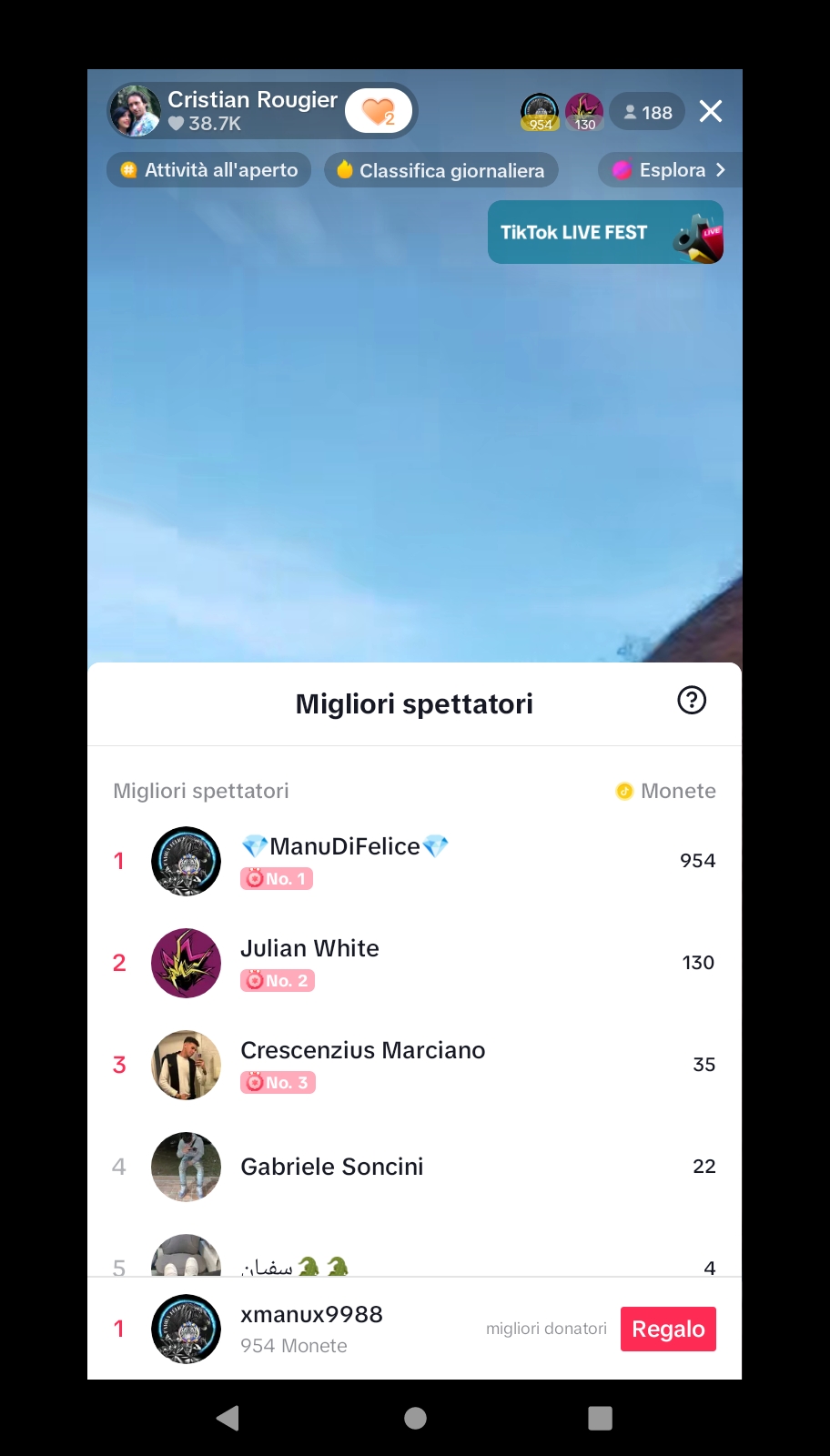Go to the system home screen
Viewport: 830px width, 1456px height.
click(415, 1418)
